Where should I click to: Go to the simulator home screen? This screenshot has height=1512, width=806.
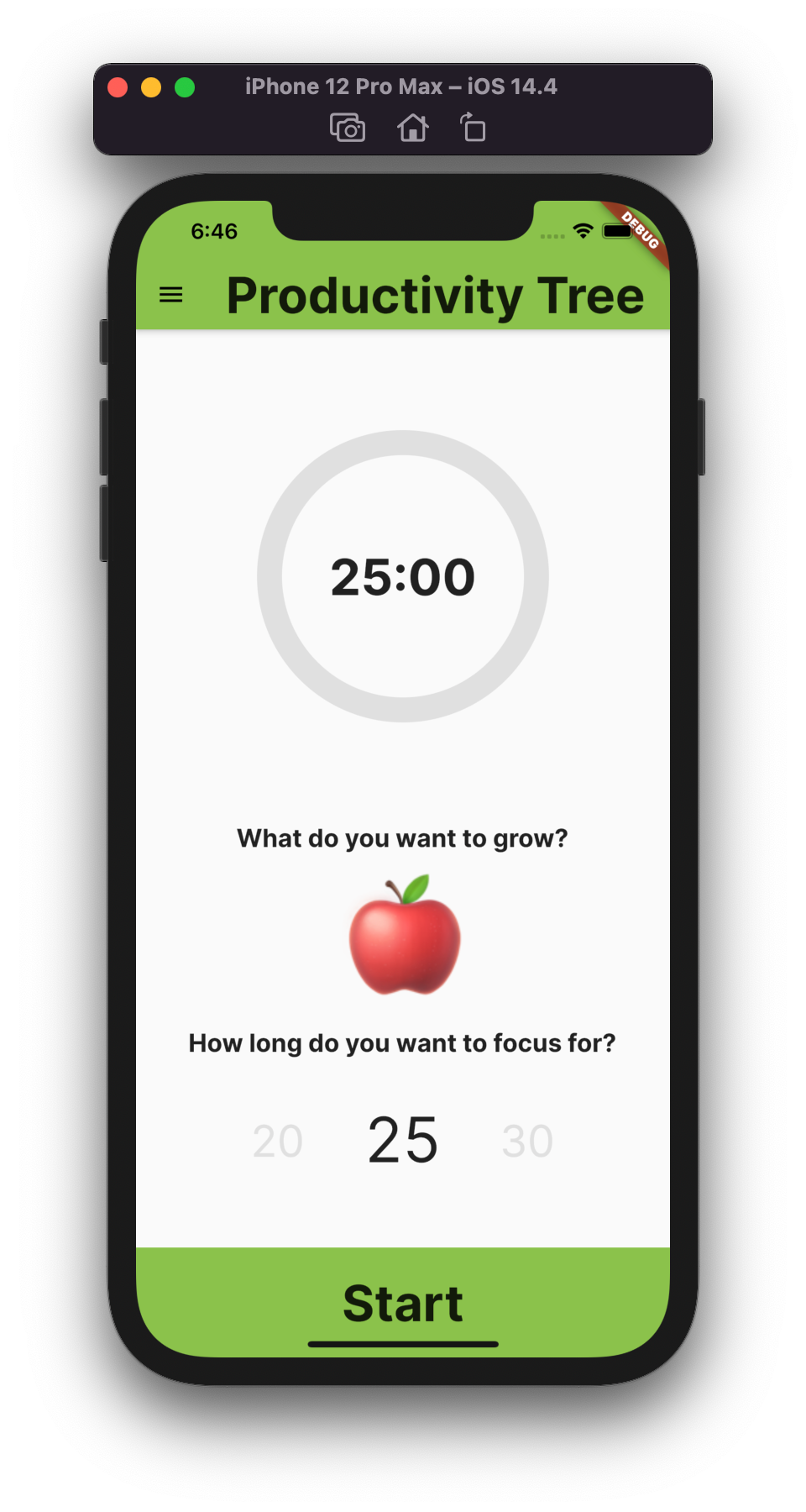[x=412, y=129]
